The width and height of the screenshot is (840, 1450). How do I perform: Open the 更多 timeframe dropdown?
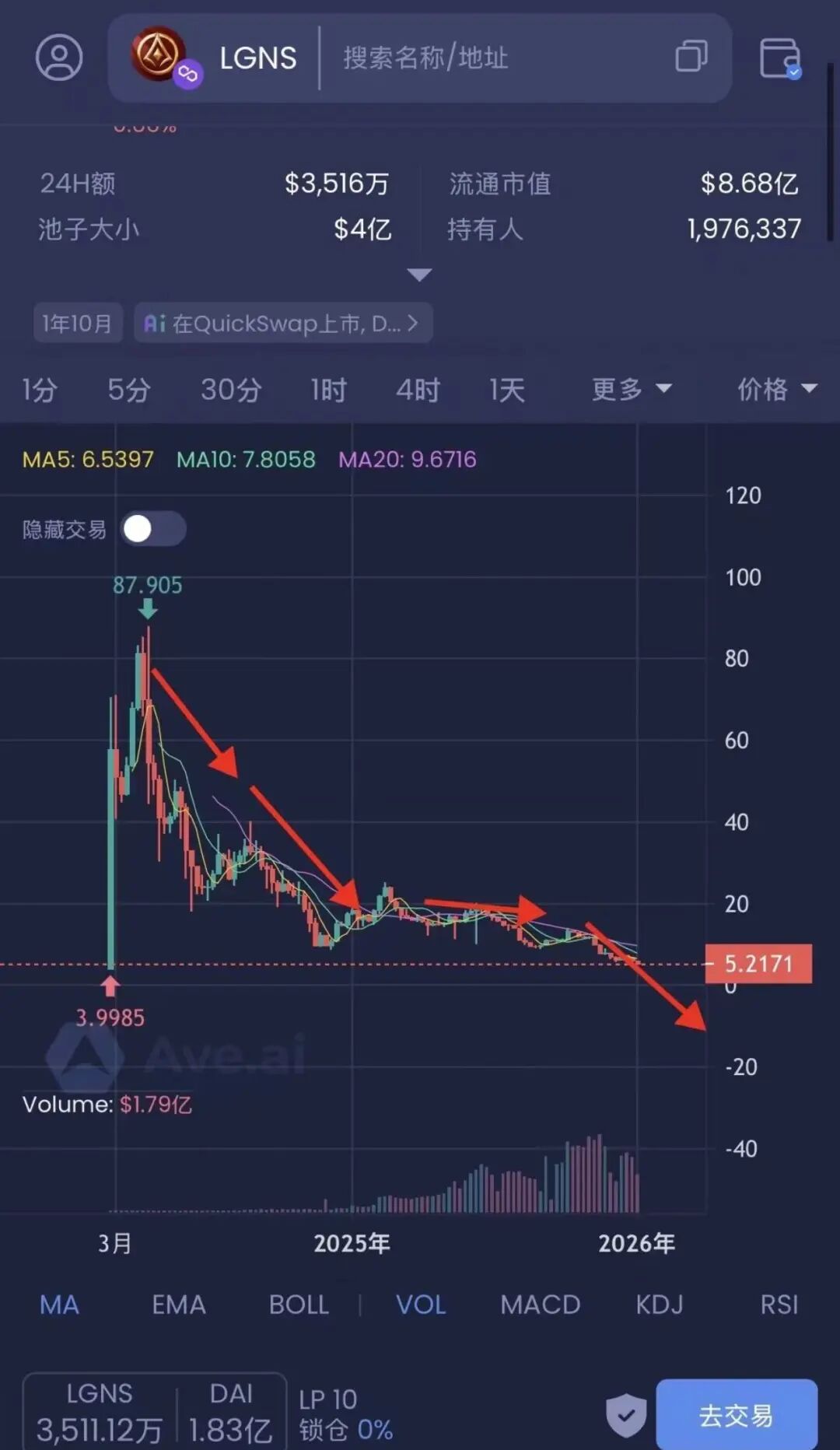tap(632, 390)
